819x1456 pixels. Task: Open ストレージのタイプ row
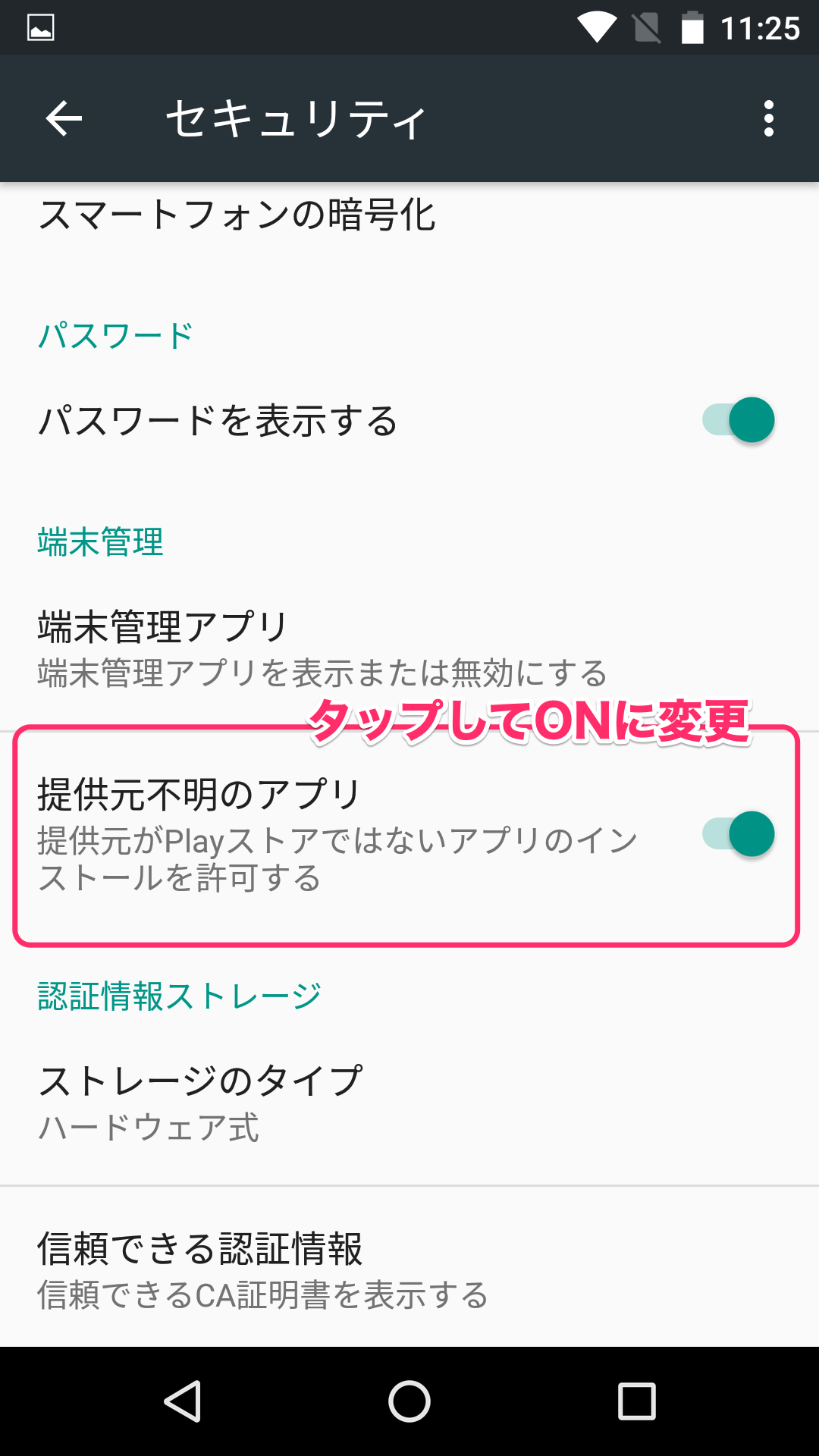point(201,1103)
